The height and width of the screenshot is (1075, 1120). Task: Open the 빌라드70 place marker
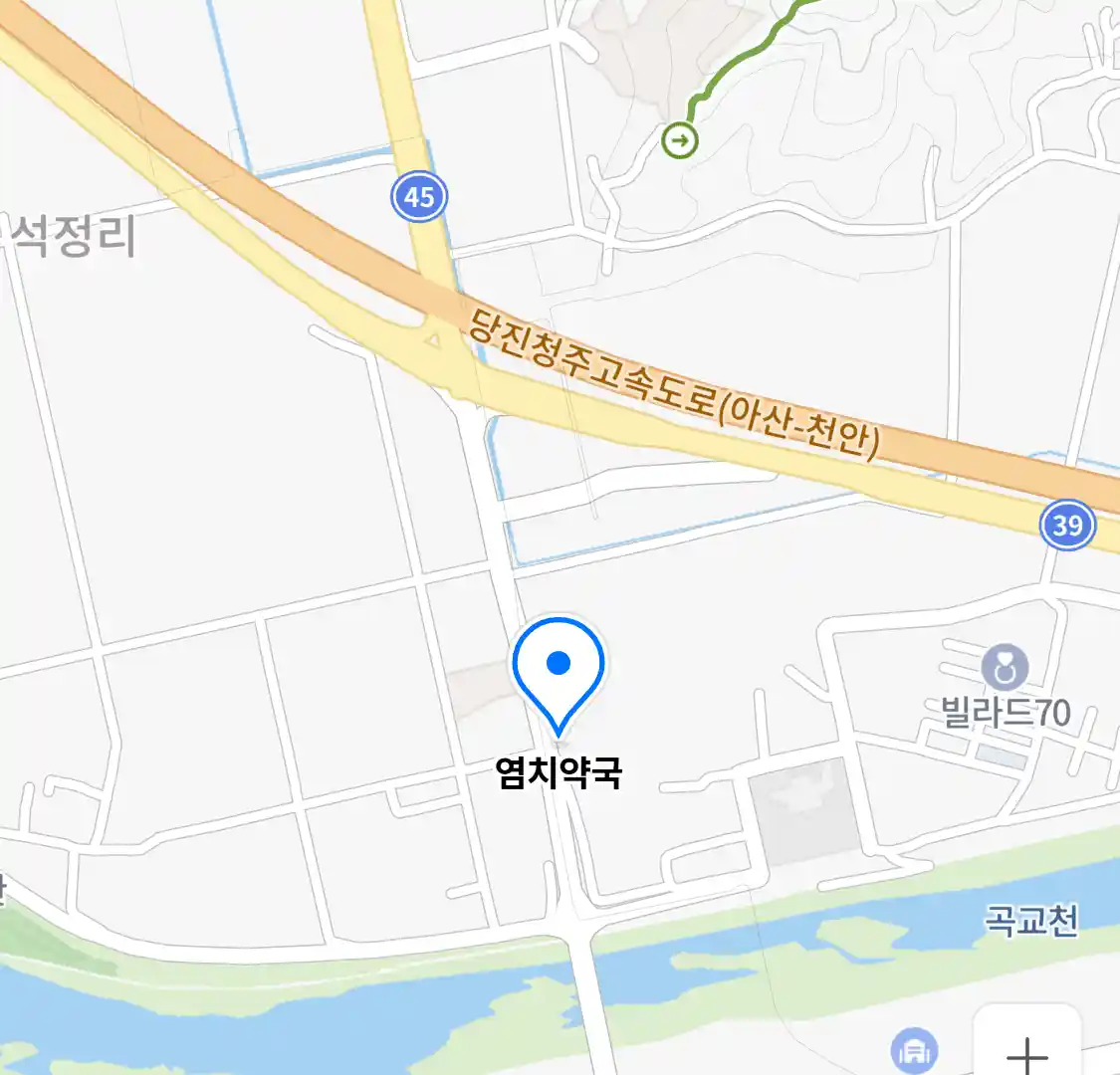[x=1005, y=669]
